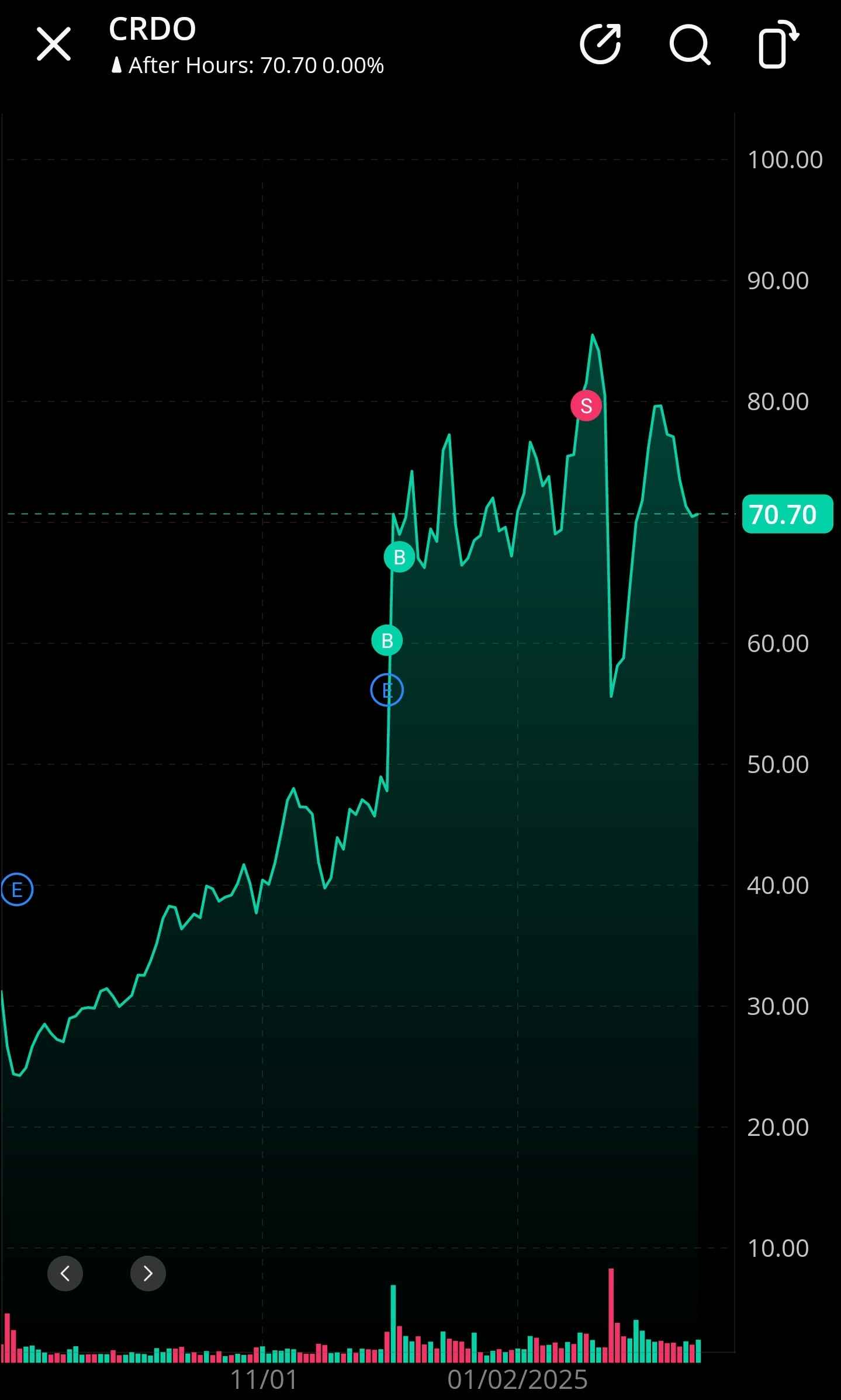
Task: Move chart to the next period
Action: pos(148,1273)
